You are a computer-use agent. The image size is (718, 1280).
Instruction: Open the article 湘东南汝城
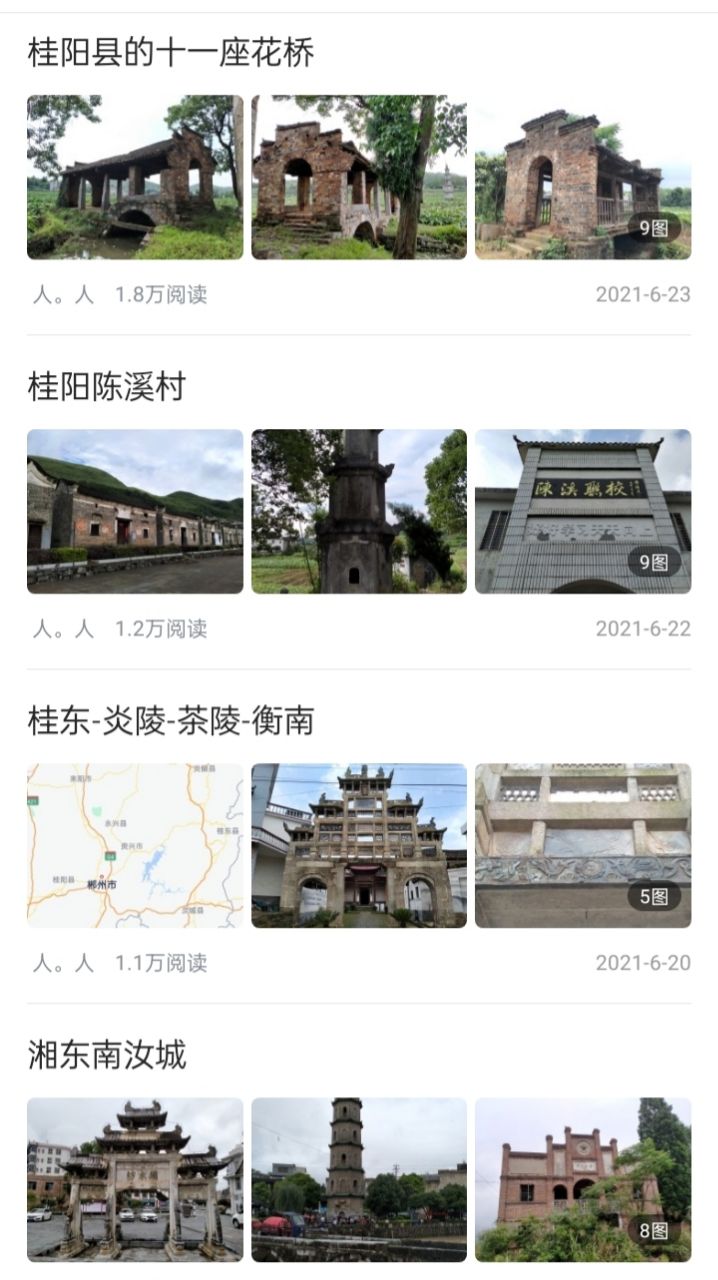(107, 1054)
